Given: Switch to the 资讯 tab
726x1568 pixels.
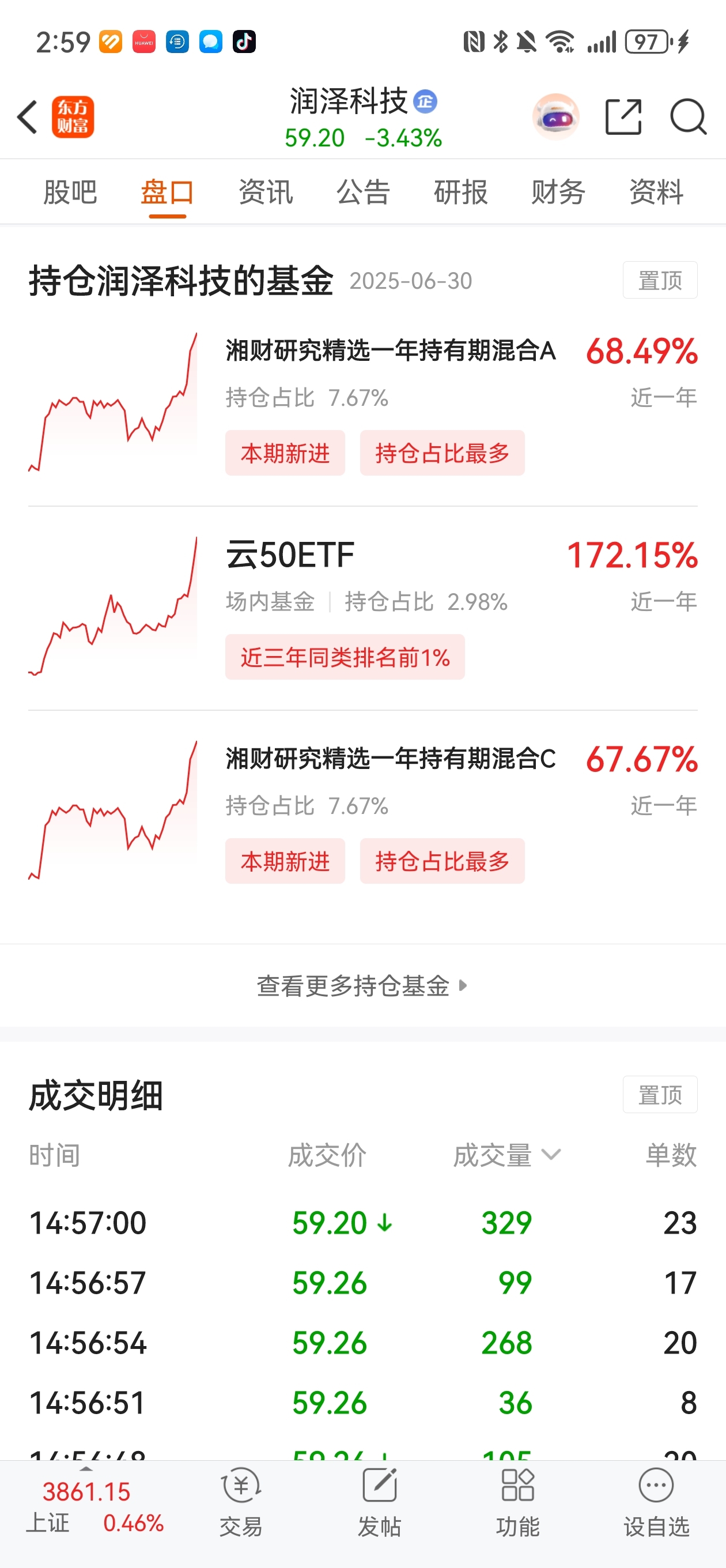Looking at the screenshot, I should [x=266, y=193].
